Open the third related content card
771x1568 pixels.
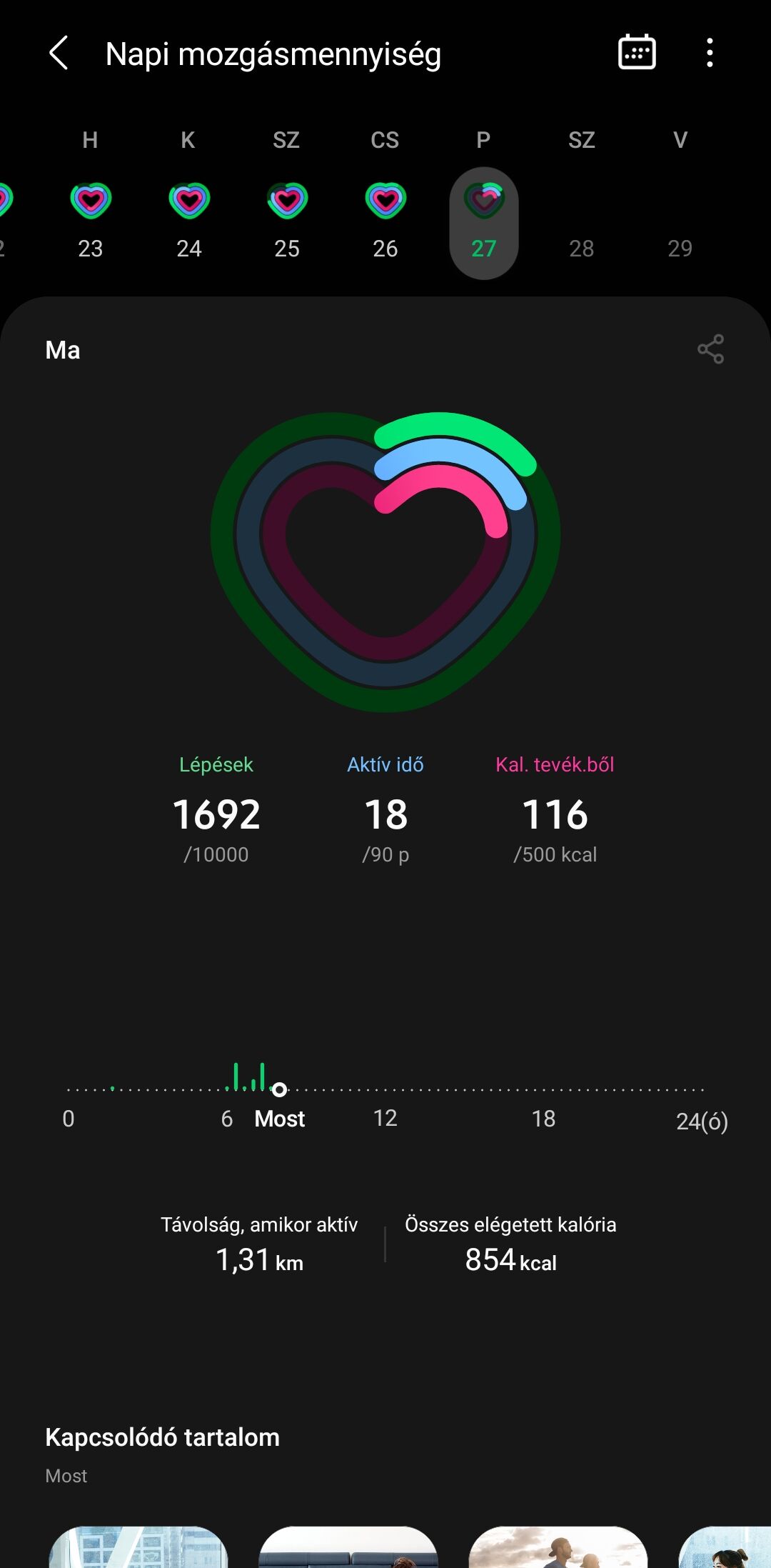click(558, 1547)
